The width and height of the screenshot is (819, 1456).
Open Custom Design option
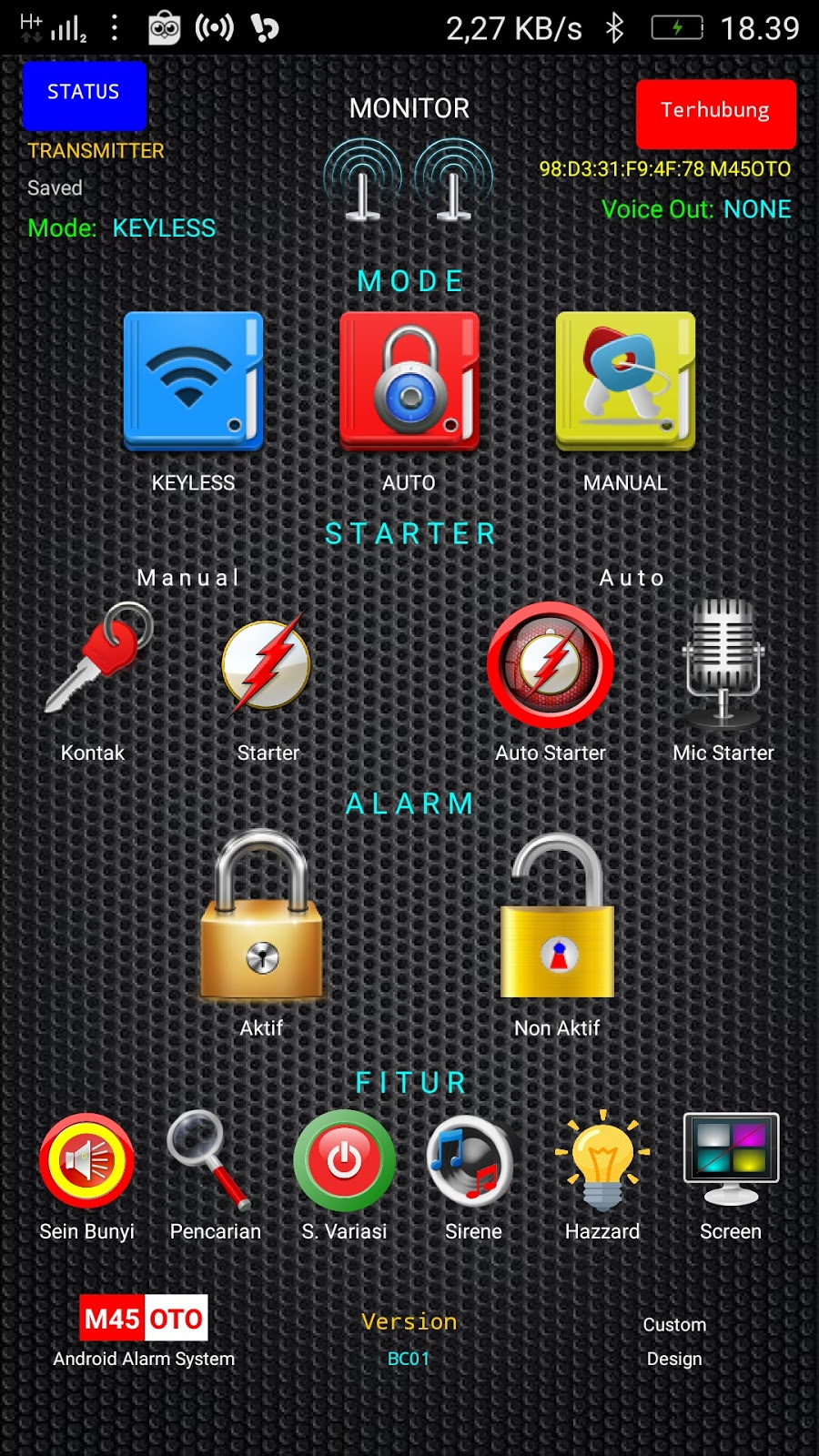tap(674, 1341)
